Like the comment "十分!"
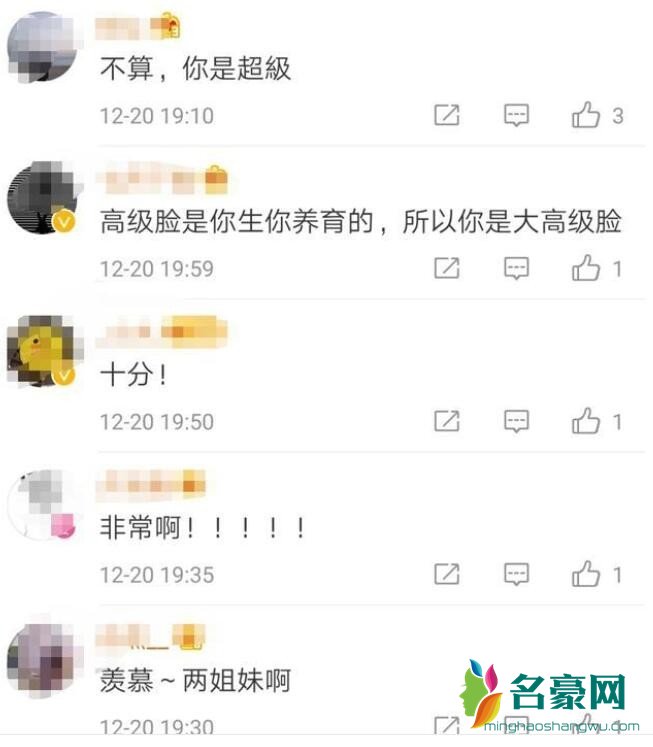This screenshot has width=653, height=747. pyautogui.click(x=586, y=421)
